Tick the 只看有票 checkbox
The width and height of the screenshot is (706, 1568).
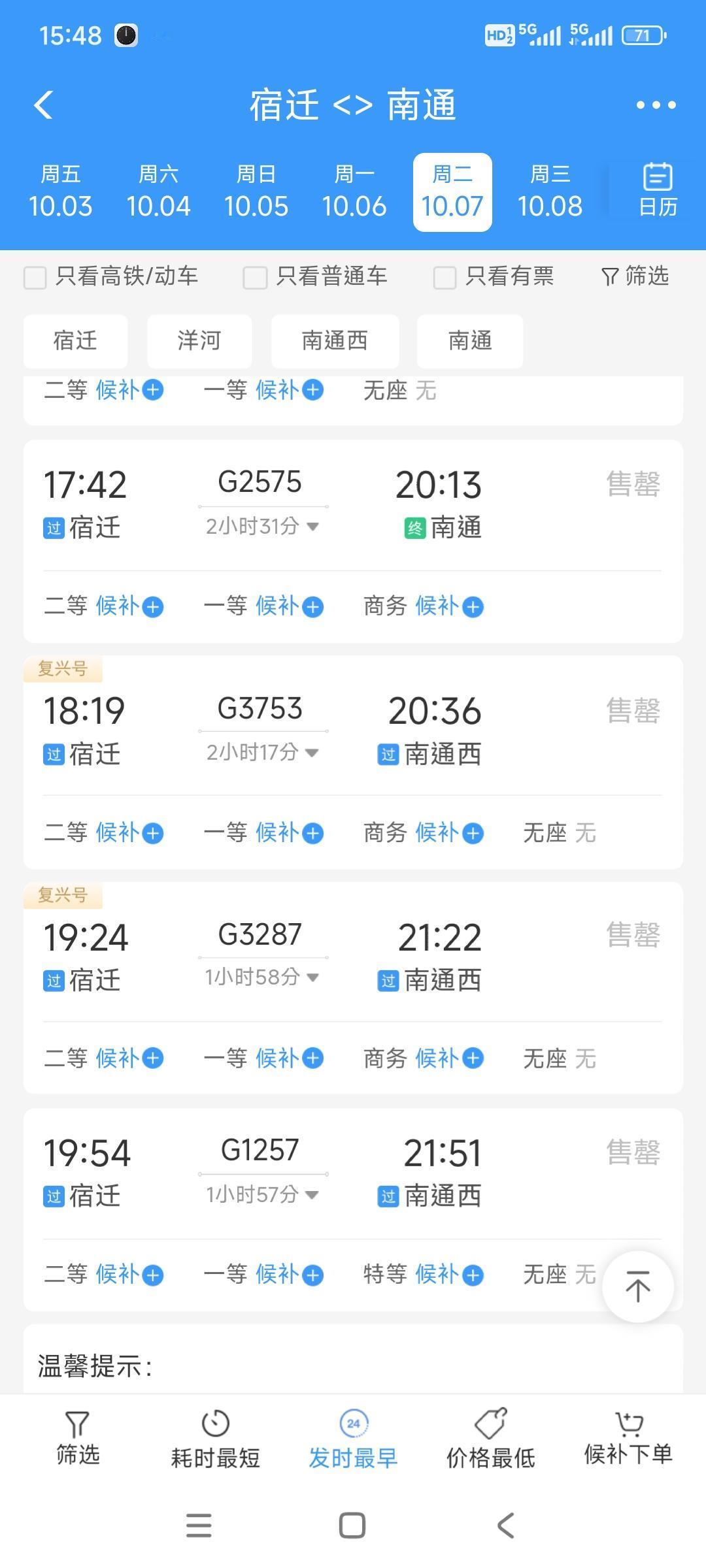tap(445, 277)
